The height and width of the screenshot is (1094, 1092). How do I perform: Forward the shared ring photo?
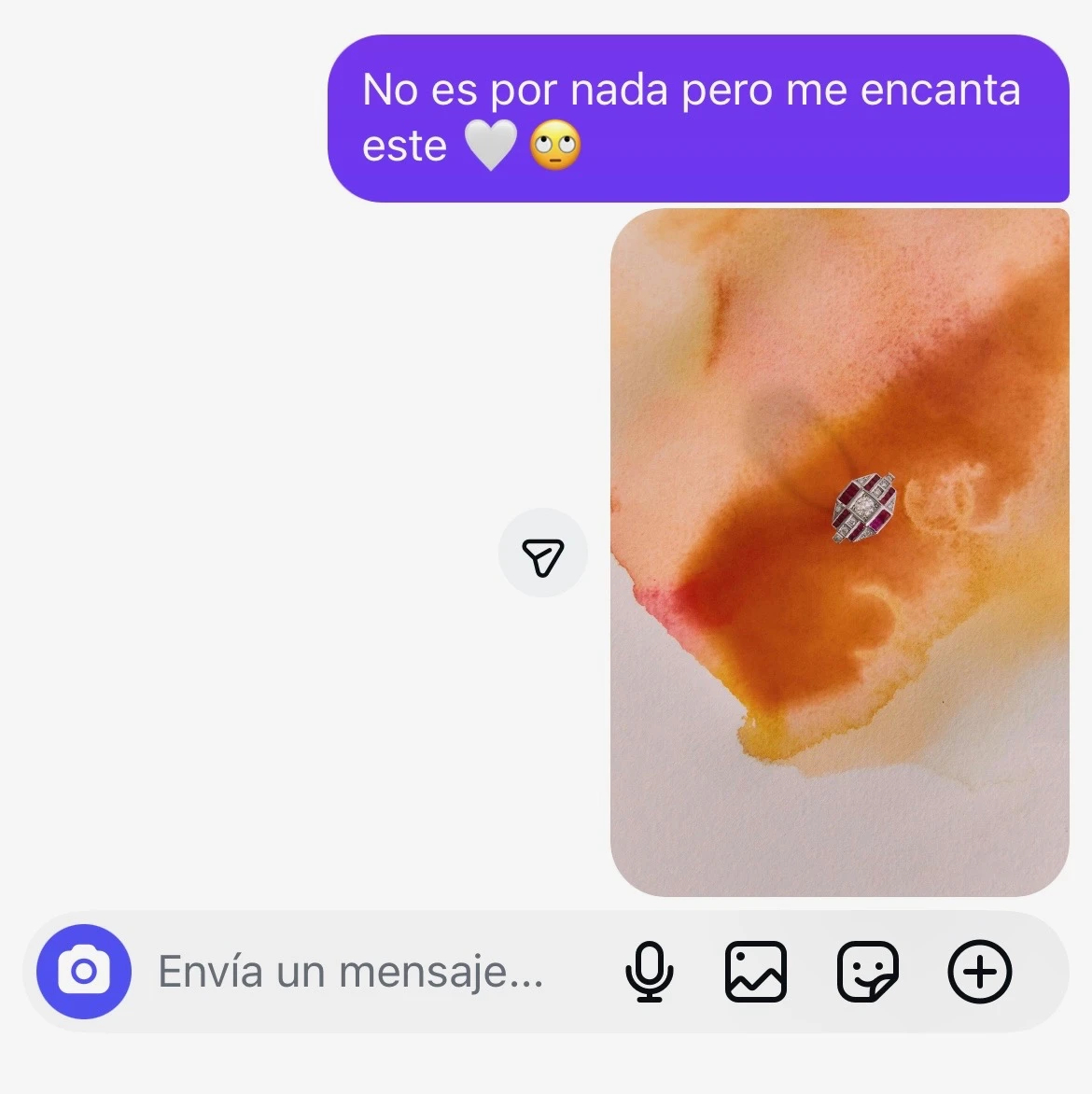543,553
